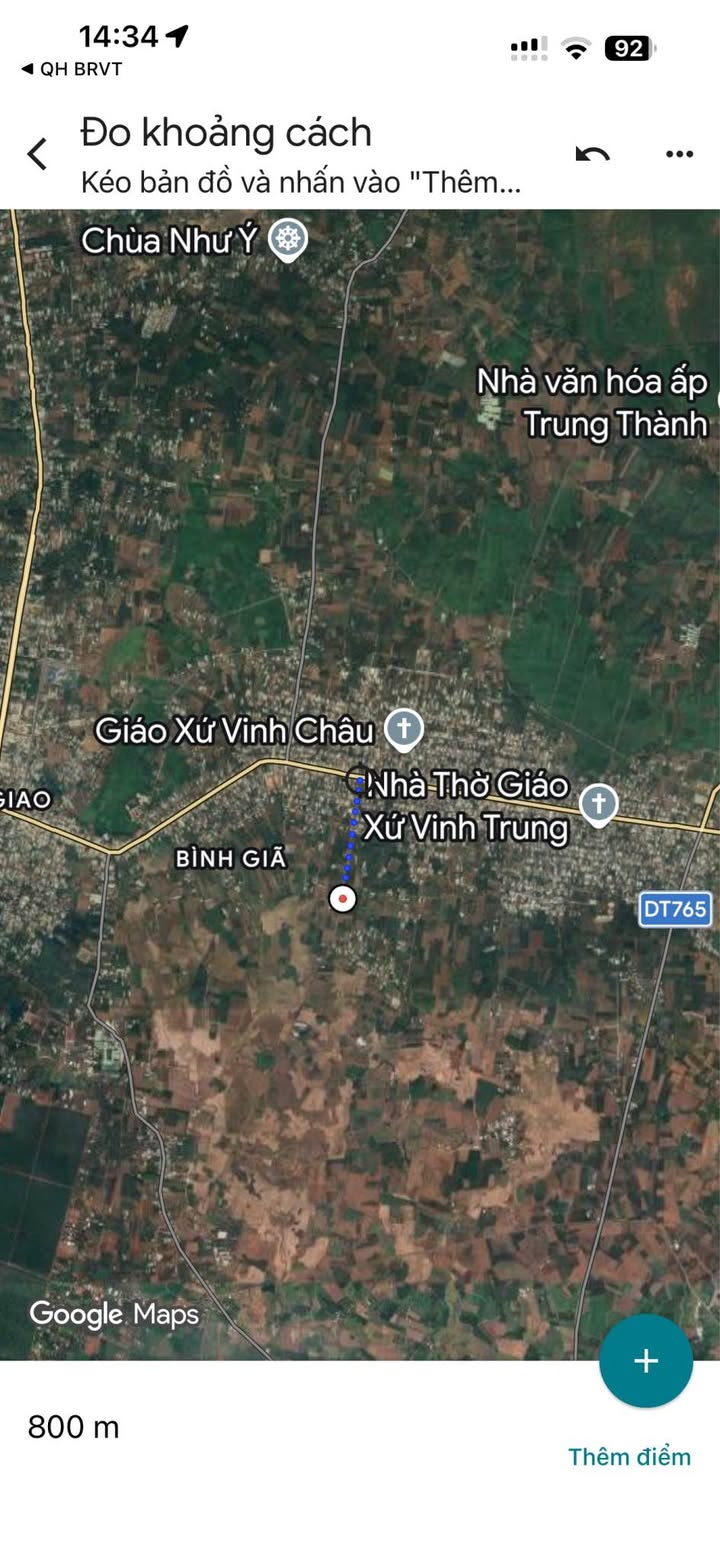Open the Nhà Thờ Giáo Xứ Vinh Trung marker
Screen dimensions: 720x1560
coord(598,803)
